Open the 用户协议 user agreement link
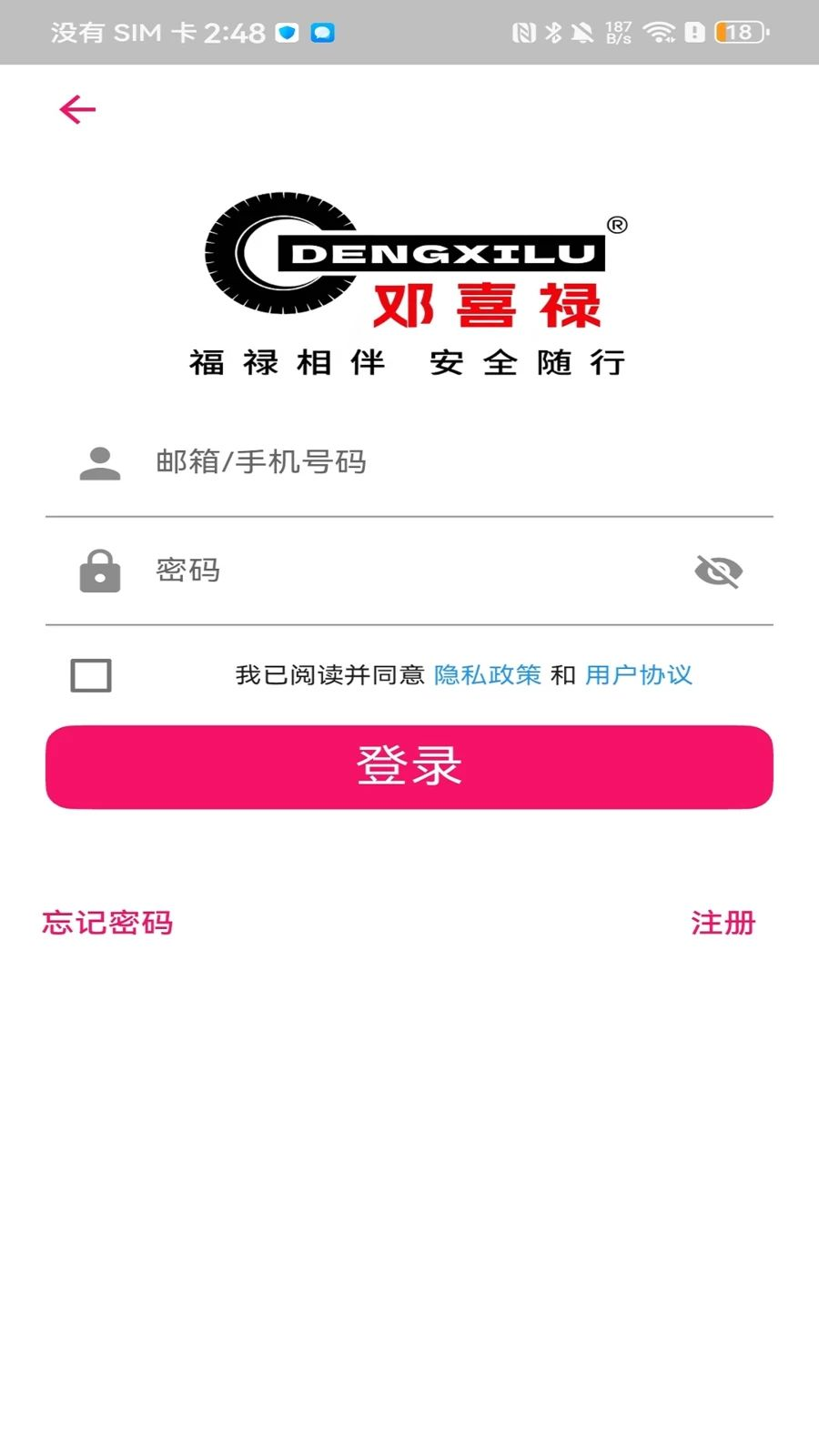Image resolution: width=819 pixels, height=1456 pixels. point(639,675)
